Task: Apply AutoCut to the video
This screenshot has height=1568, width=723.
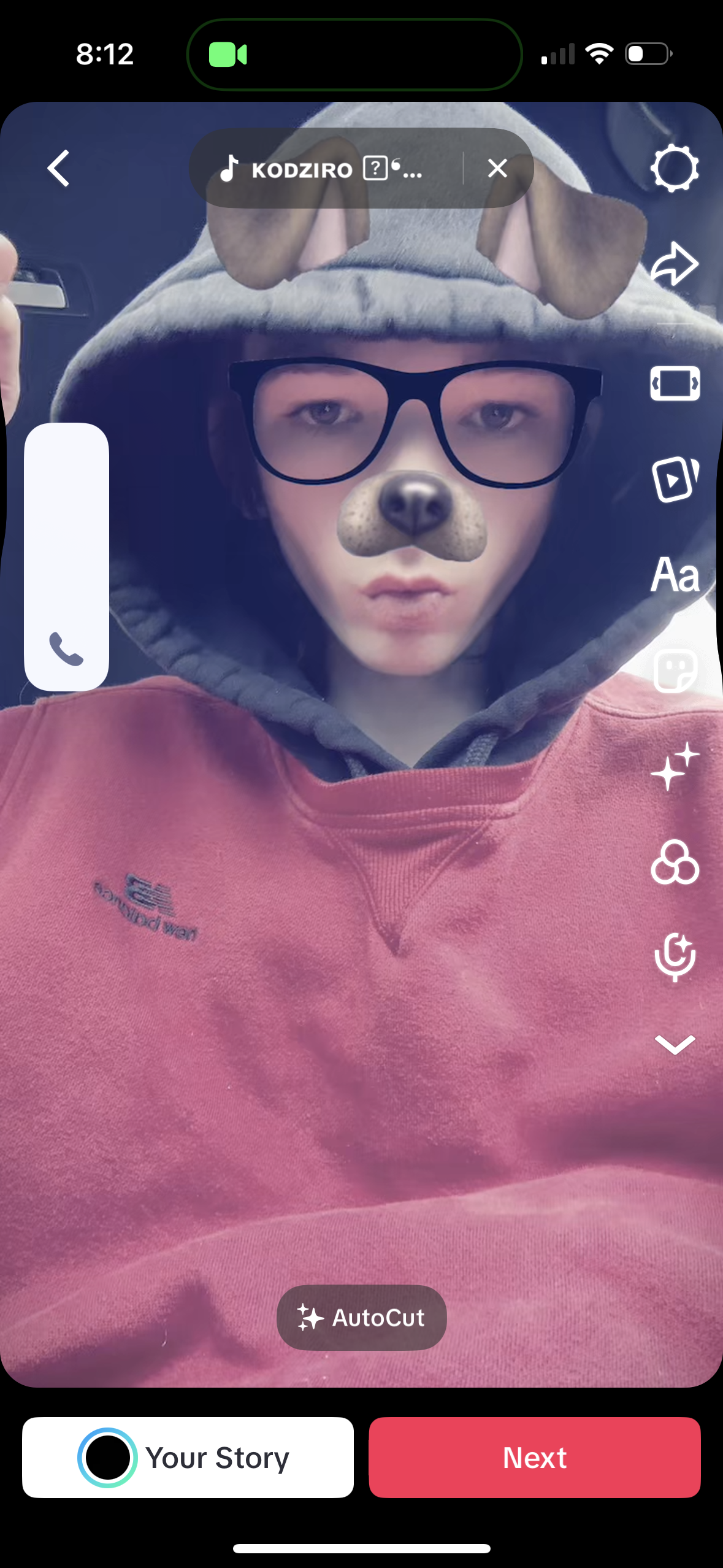Action: coord(361,1318)
